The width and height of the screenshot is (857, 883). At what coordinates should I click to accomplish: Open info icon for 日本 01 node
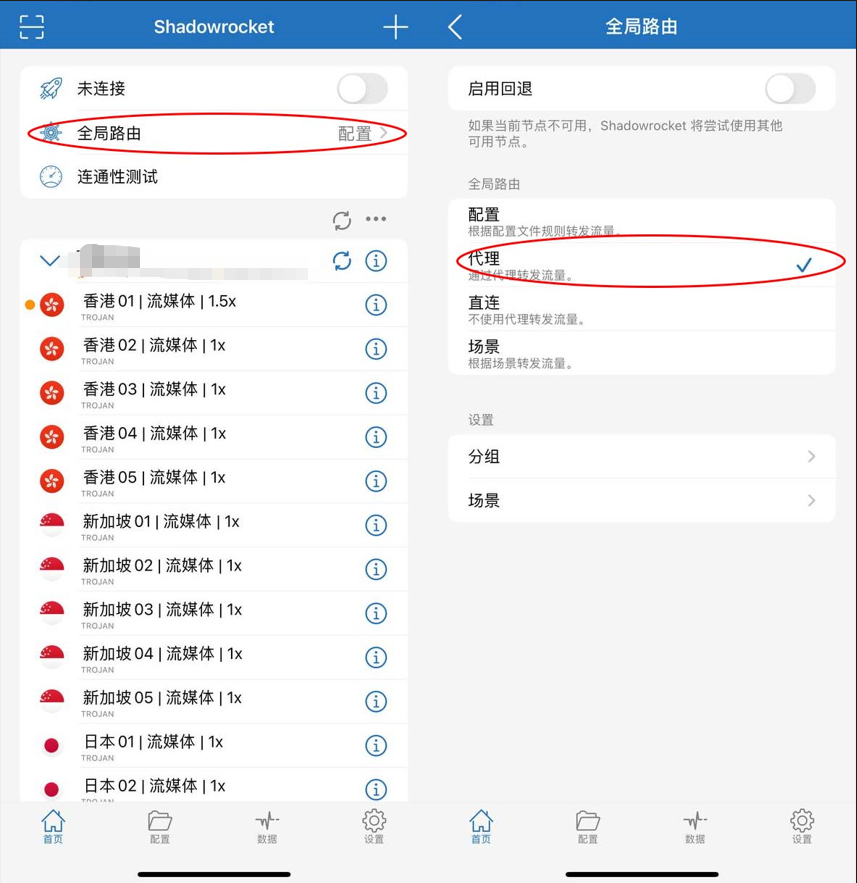(x=376, y=745)
